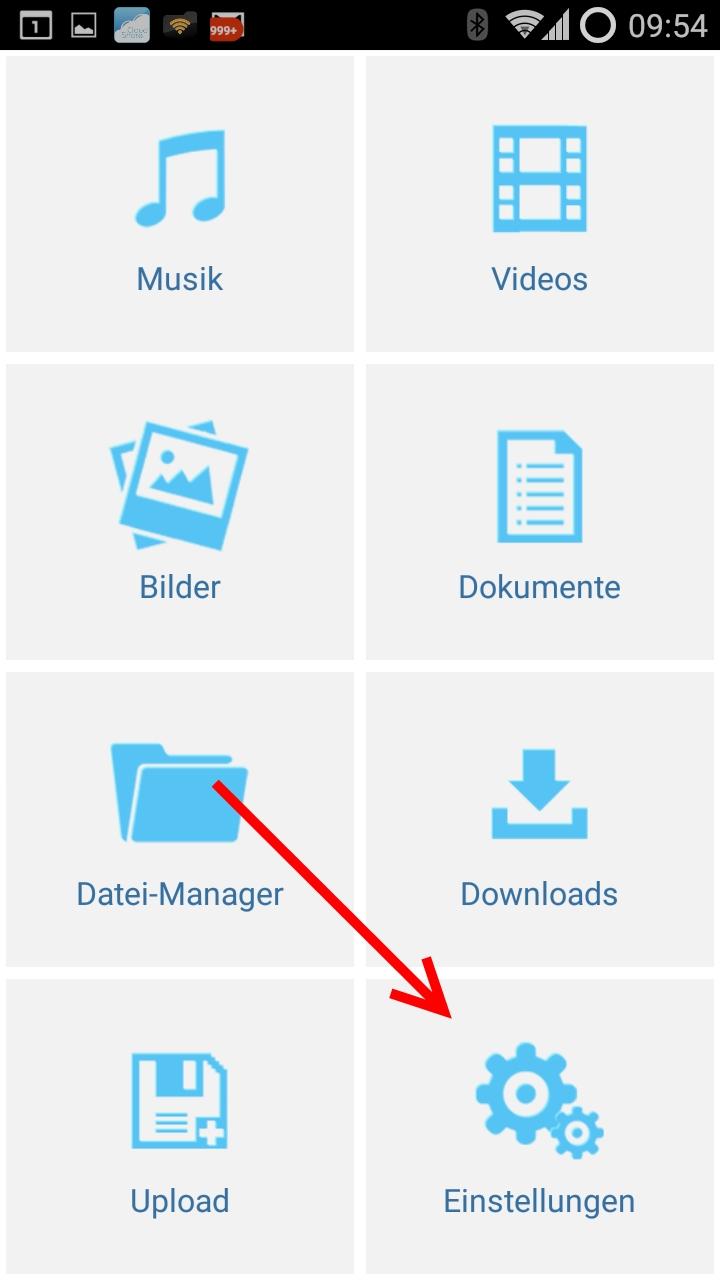
Task: View the Downloads tile
Action: coord(540,819)
